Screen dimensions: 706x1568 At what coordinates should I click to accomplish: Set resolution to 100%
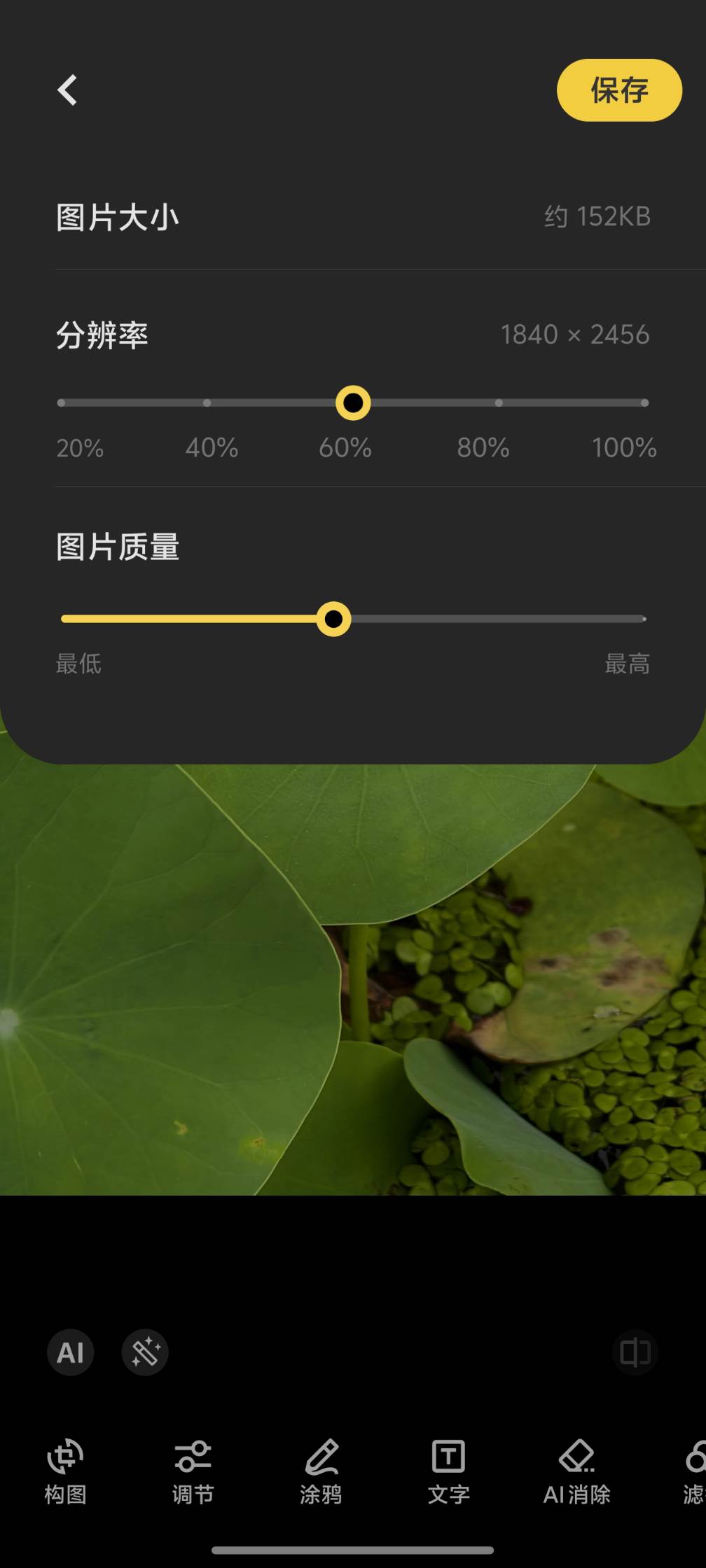coord(644,402)
